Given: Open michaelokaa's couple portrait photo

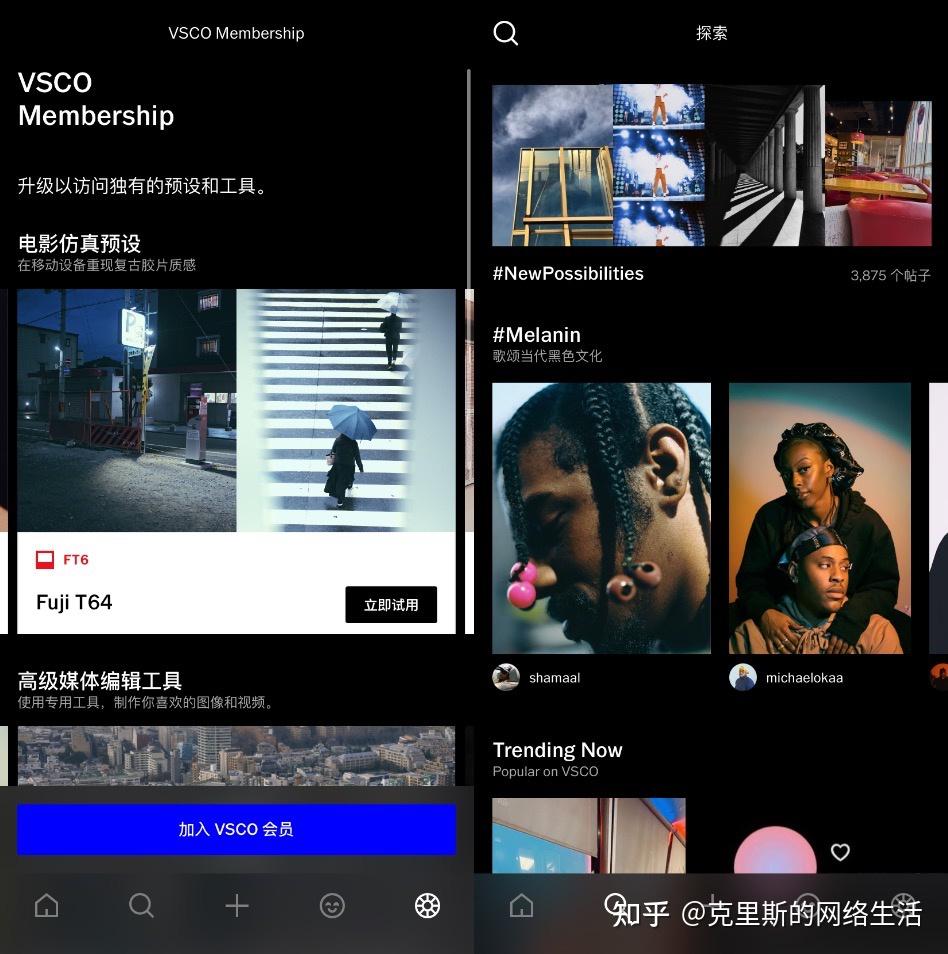Looking at the screenshot, I should tap(819, 518).
